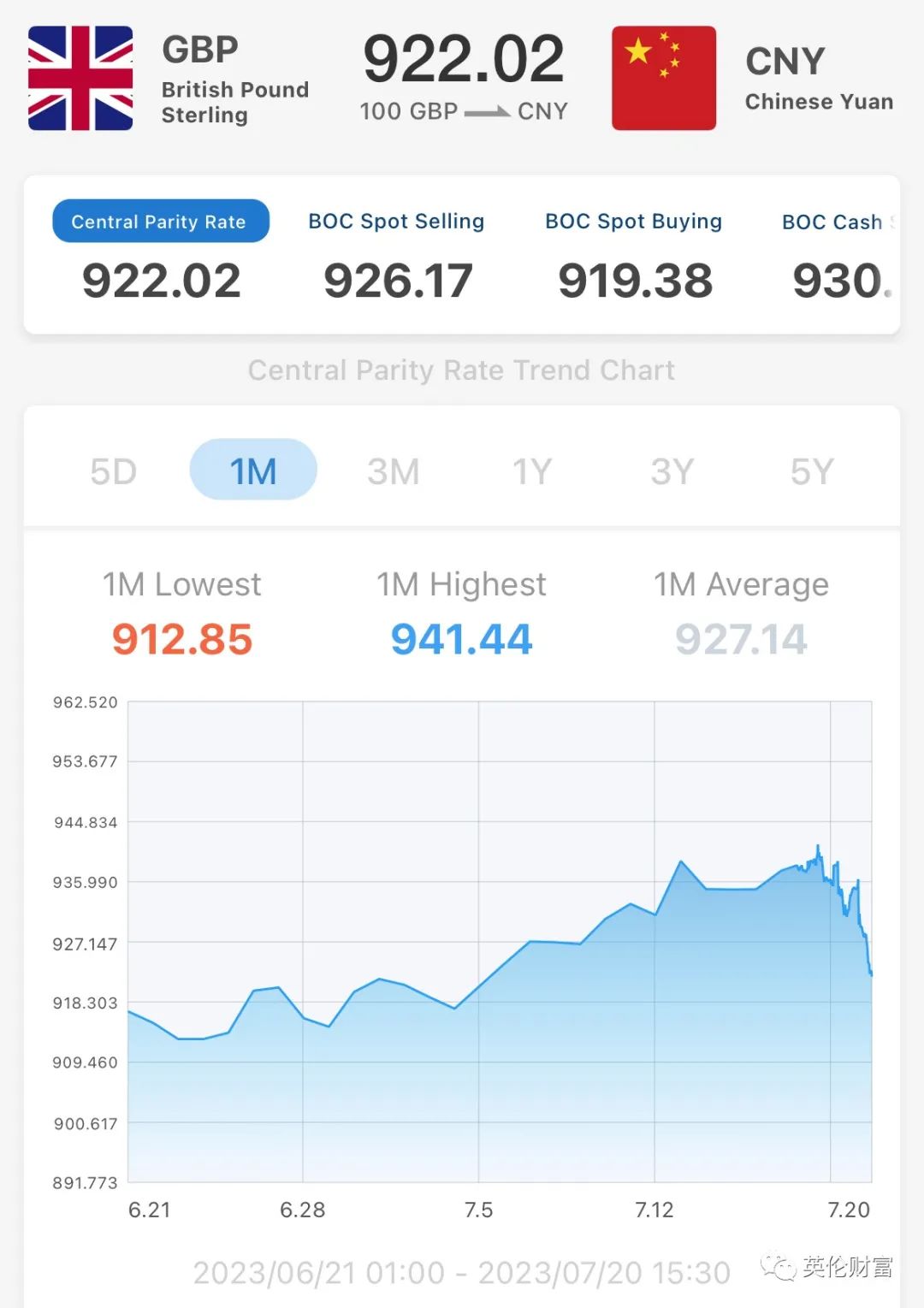View the 1Y trend chart
This screenshot has width=924, height=1308.
(532, 471)
